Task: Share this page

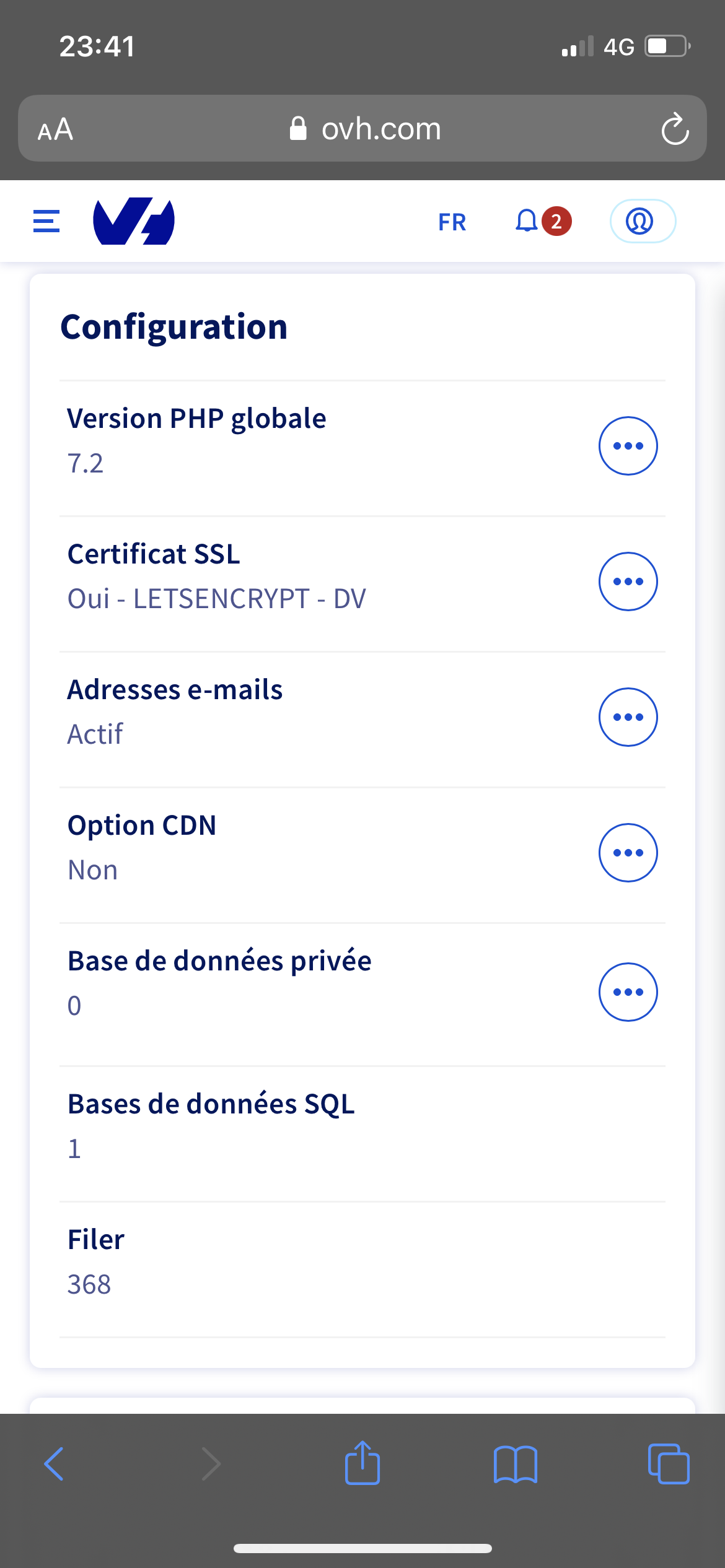Action: (362, 1462)
